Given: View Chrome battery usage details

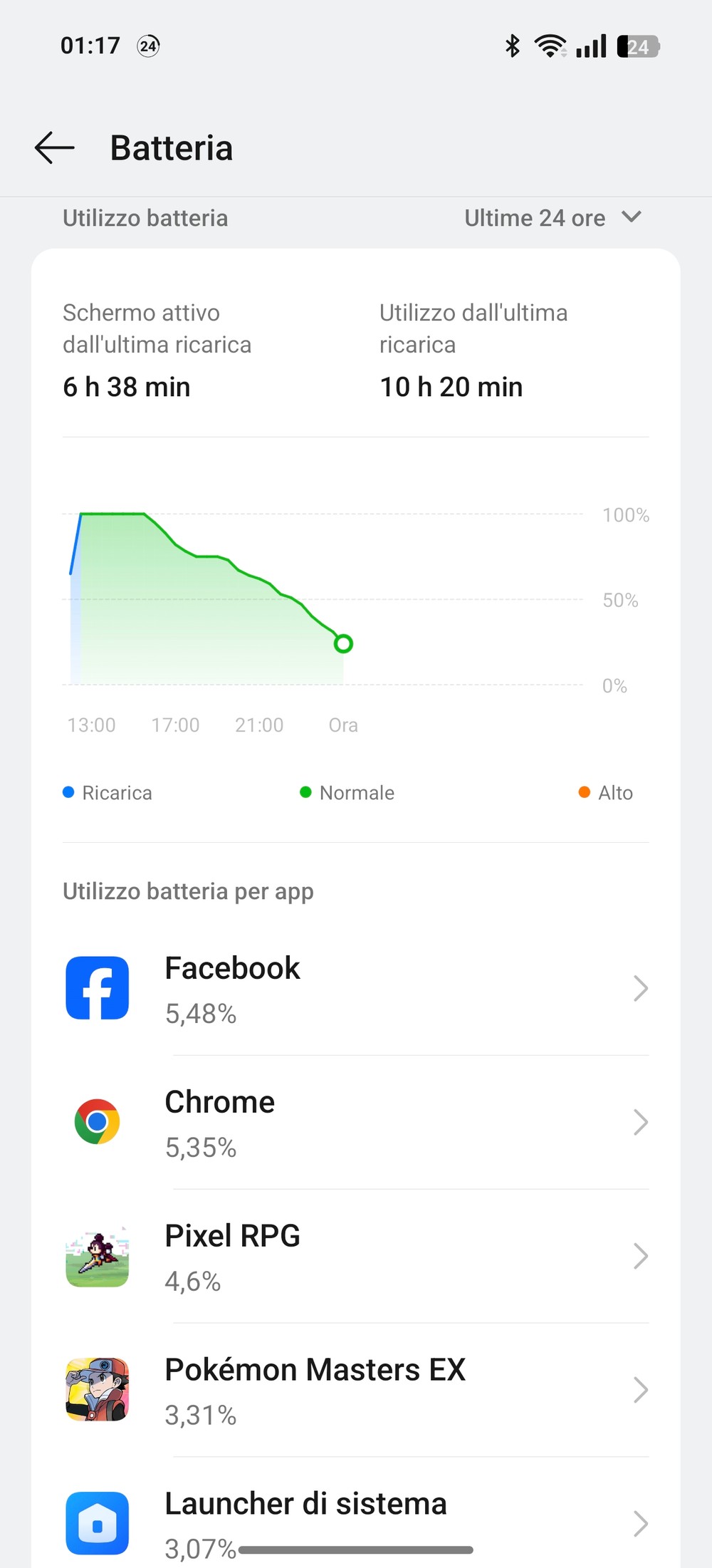Looking at the screenshot, I should pos(356,1123).
